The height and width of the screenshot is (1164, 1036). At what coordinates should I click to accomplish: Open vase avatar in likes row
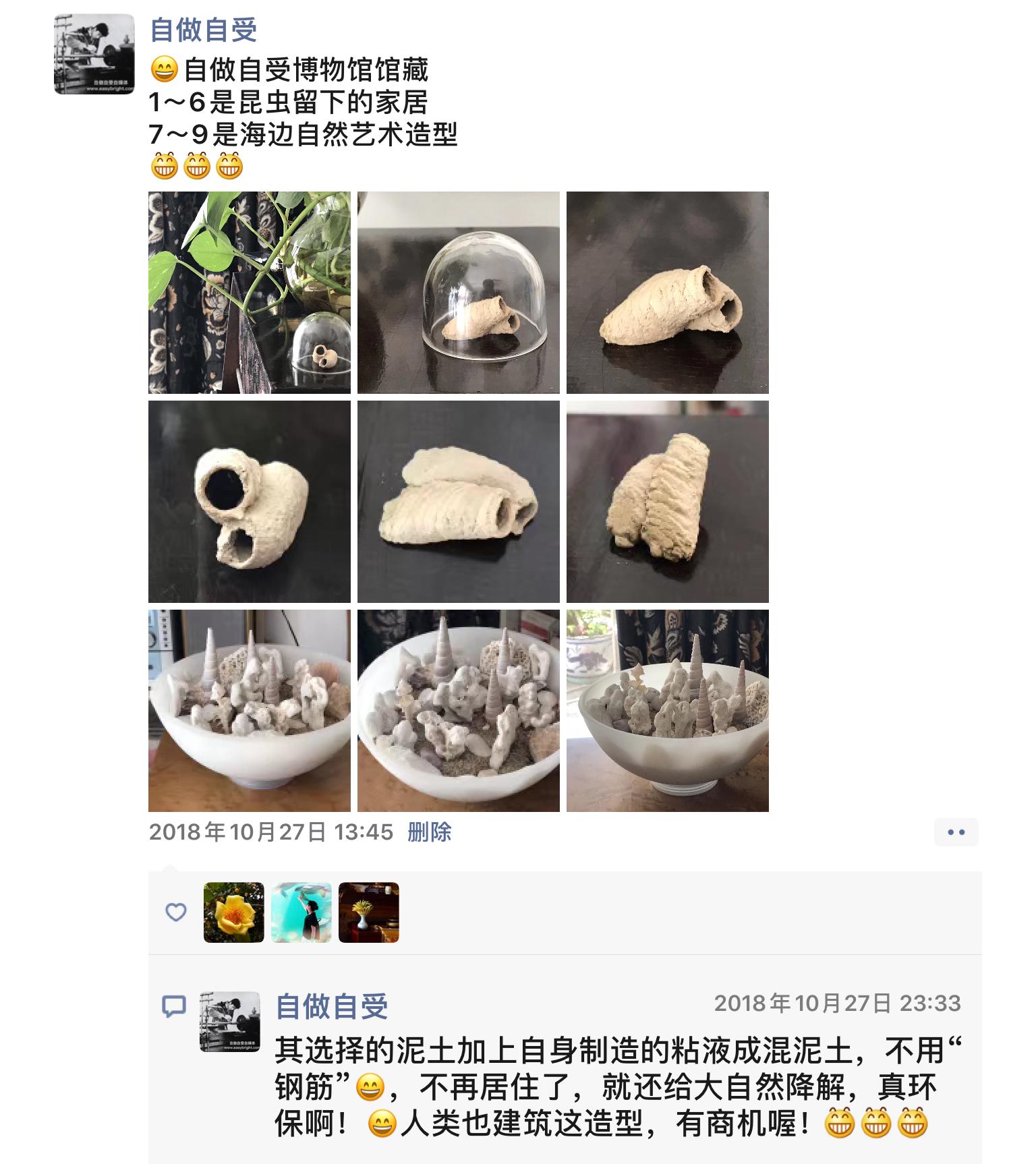pyautogui.click(x=369, y=912)
